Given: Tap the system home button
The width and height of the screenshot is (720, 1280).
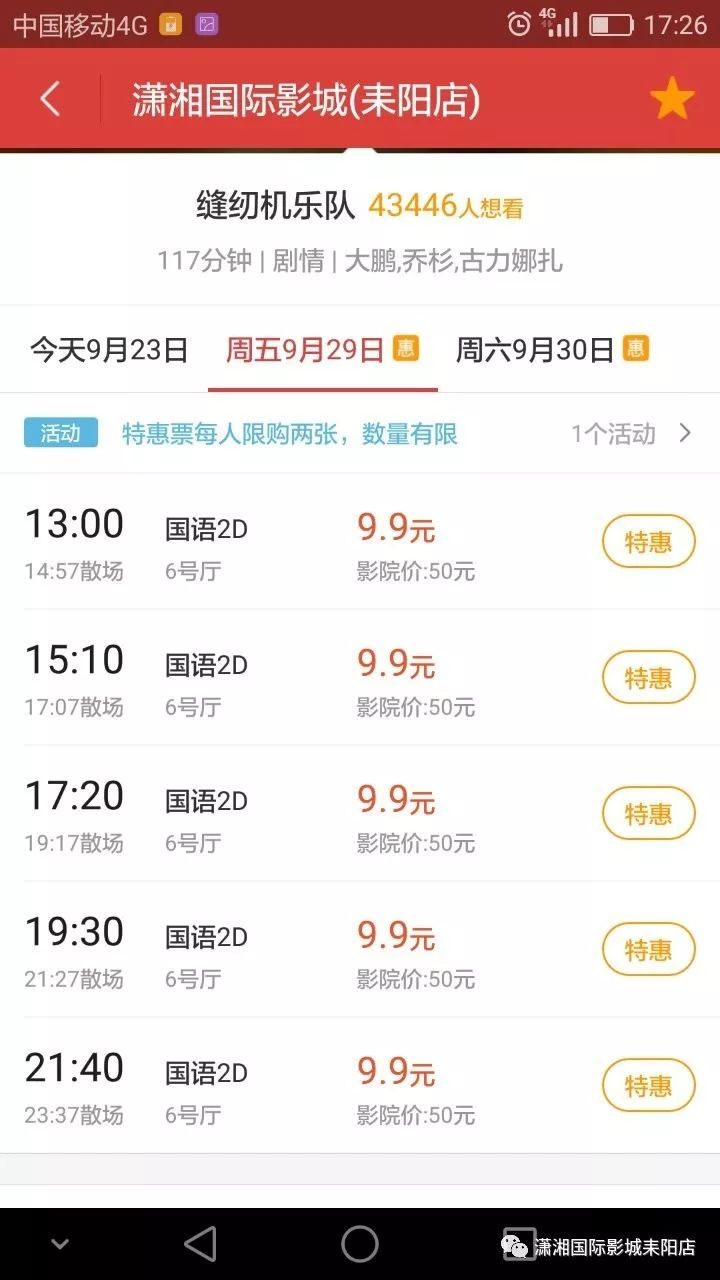Looking at the screenshot, I should point(360,1245).
